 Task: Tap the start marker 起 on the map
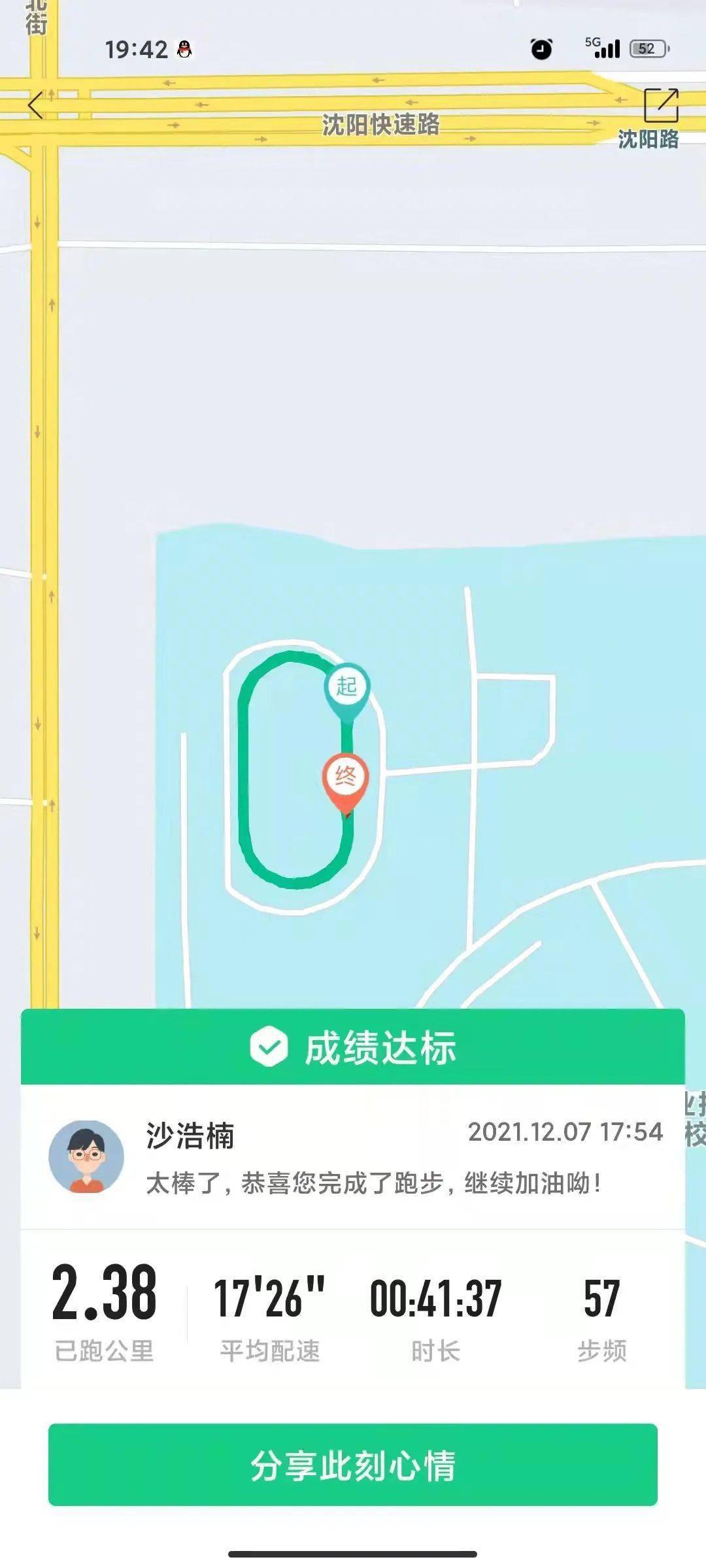347,688
